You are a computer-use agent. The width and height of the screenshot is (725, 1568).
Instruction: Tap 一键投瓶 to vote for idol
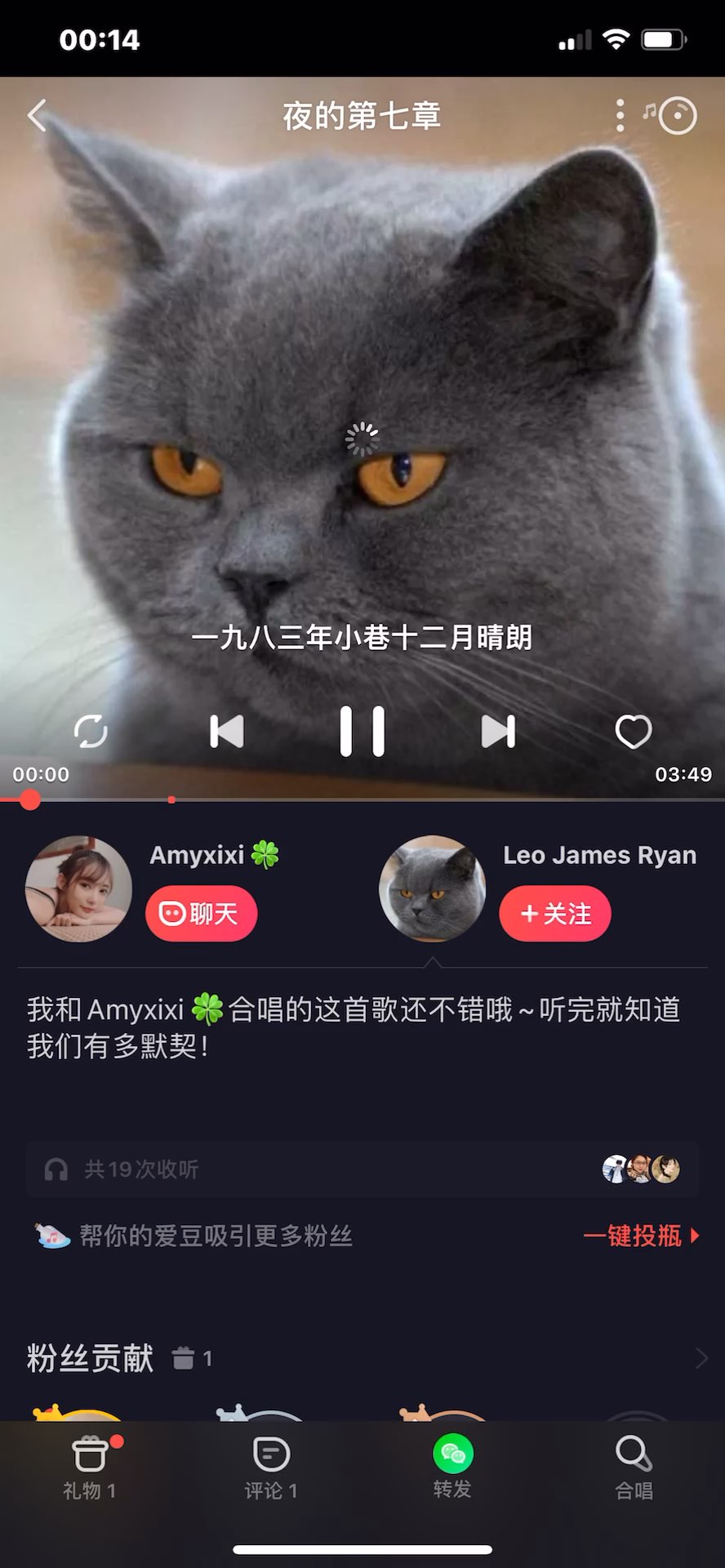click(642, 1236)
